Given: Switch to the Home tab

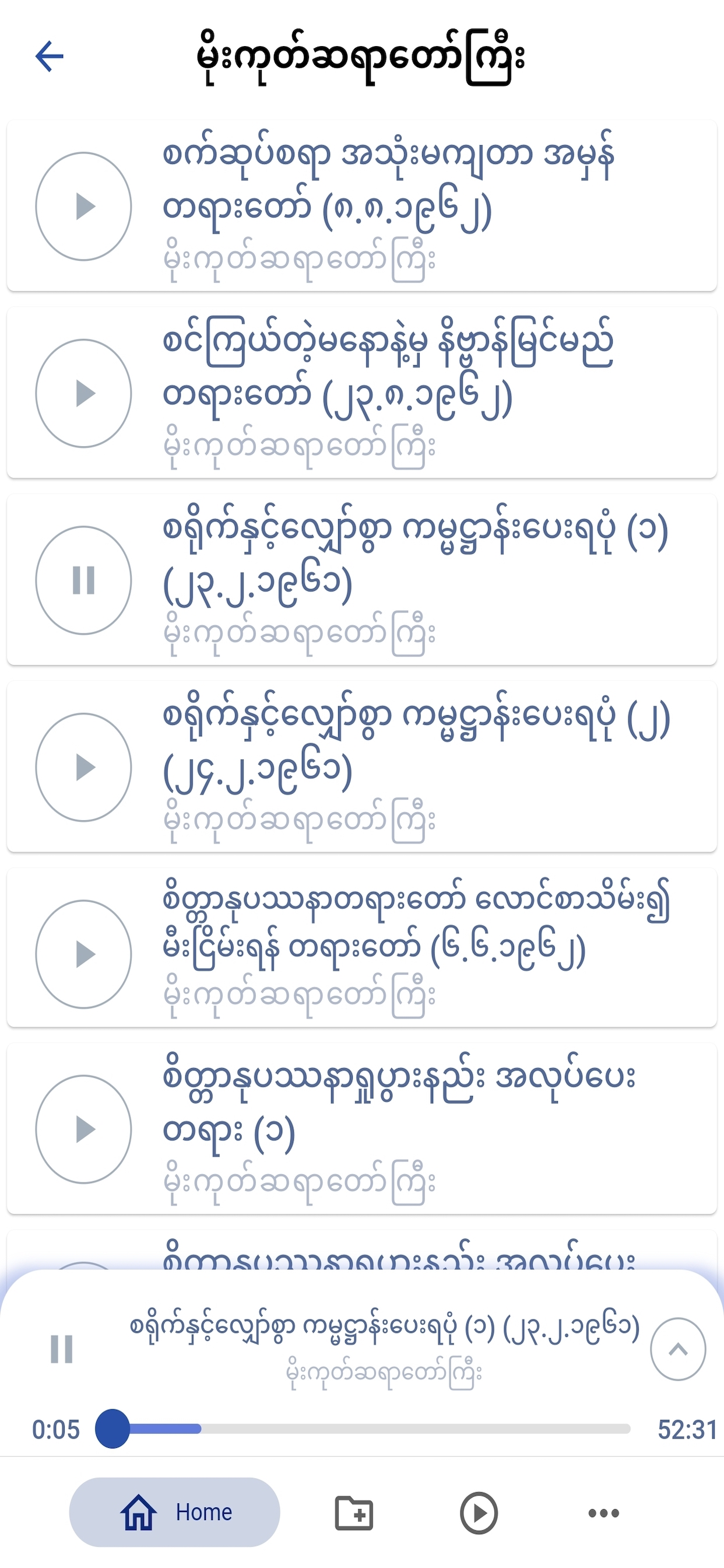Looking at the screenshot, I should pos(175,1512).
